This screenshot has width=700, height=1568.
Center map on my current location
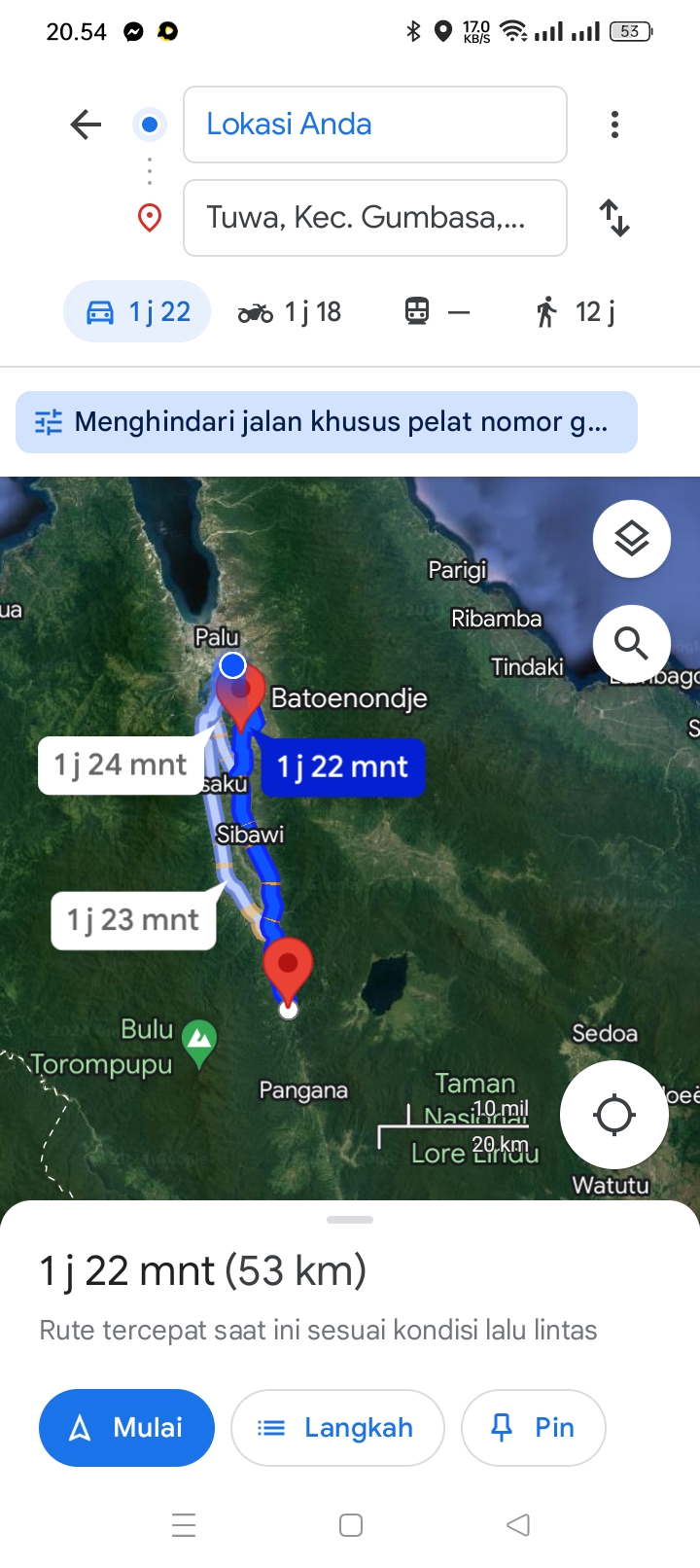point(614,1115)
